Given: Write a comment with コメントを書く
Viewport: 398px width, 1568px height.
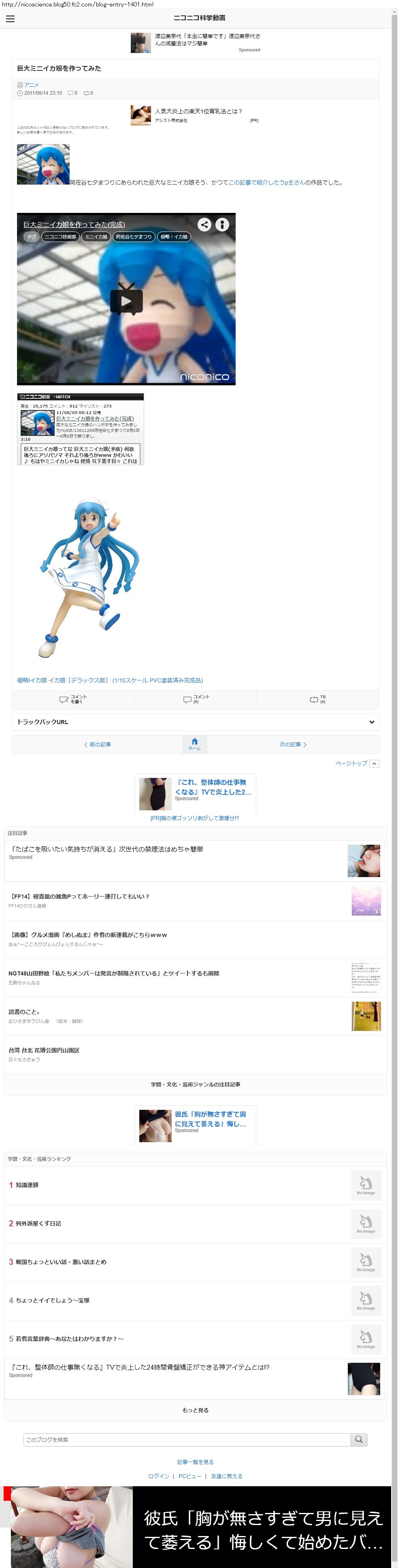Looking at the screenshot, I should pos(73,699).
